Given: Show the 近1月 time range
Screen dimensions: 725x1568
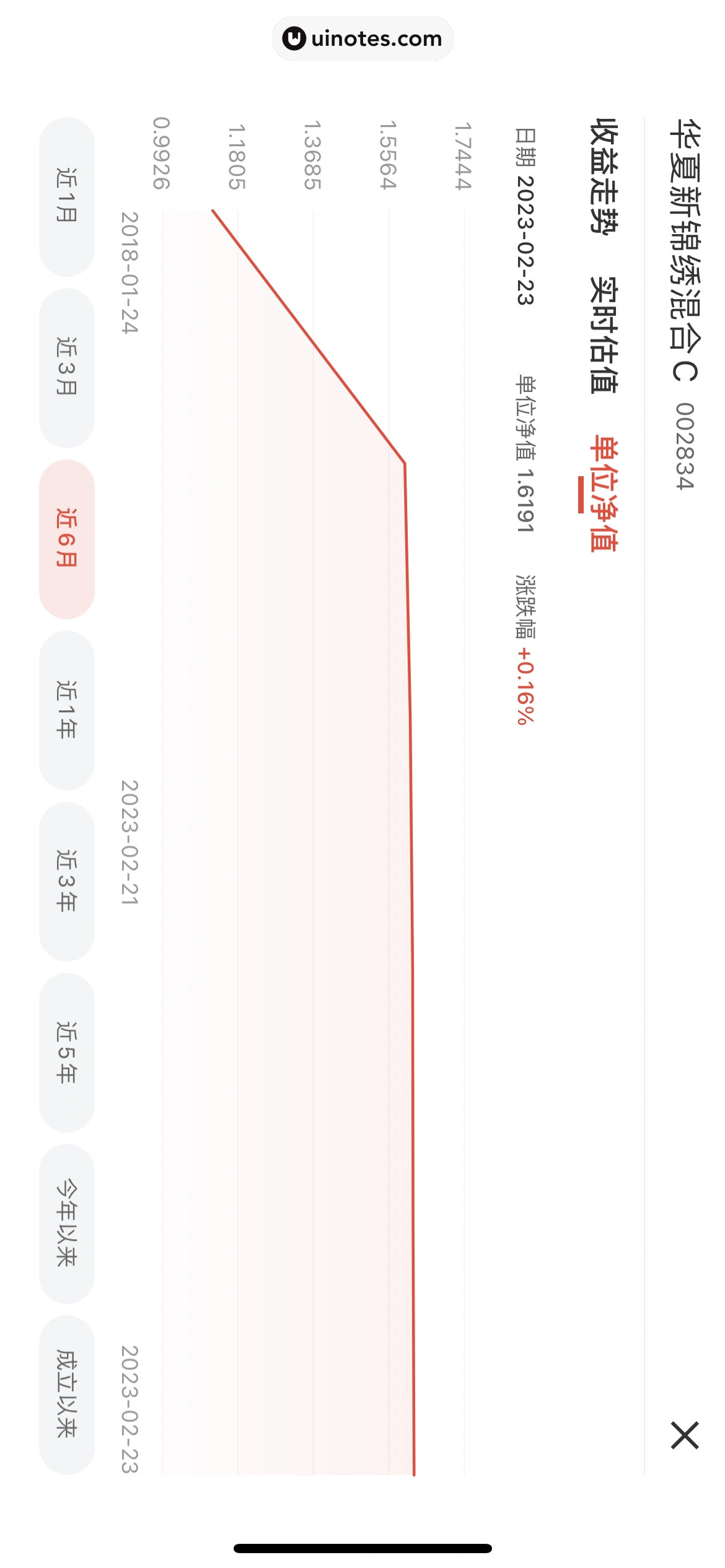Looking at the screenshot, I should (x=67, y=196).
